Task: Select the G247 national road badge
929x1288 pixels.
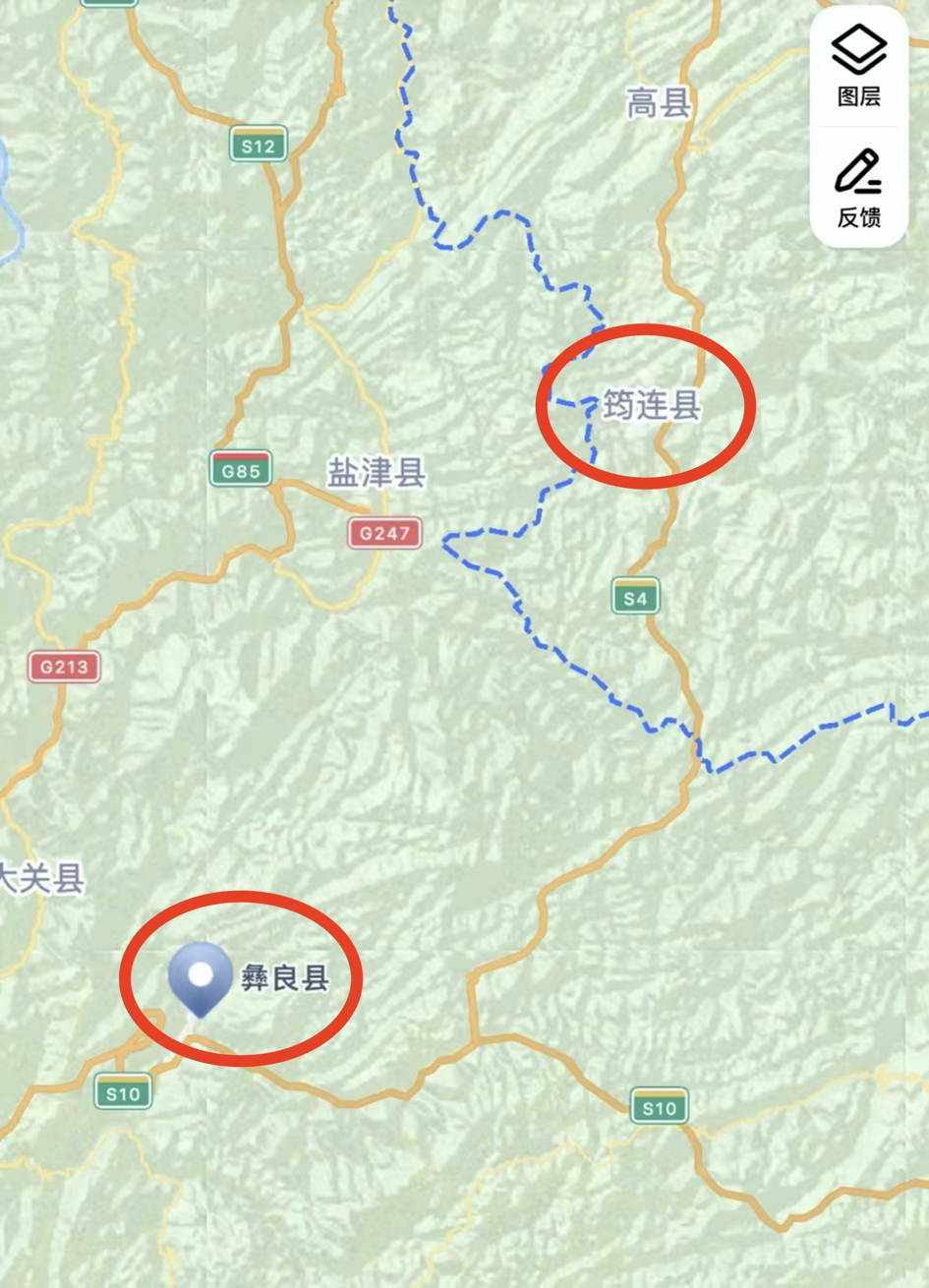Action: pos(384,534)
